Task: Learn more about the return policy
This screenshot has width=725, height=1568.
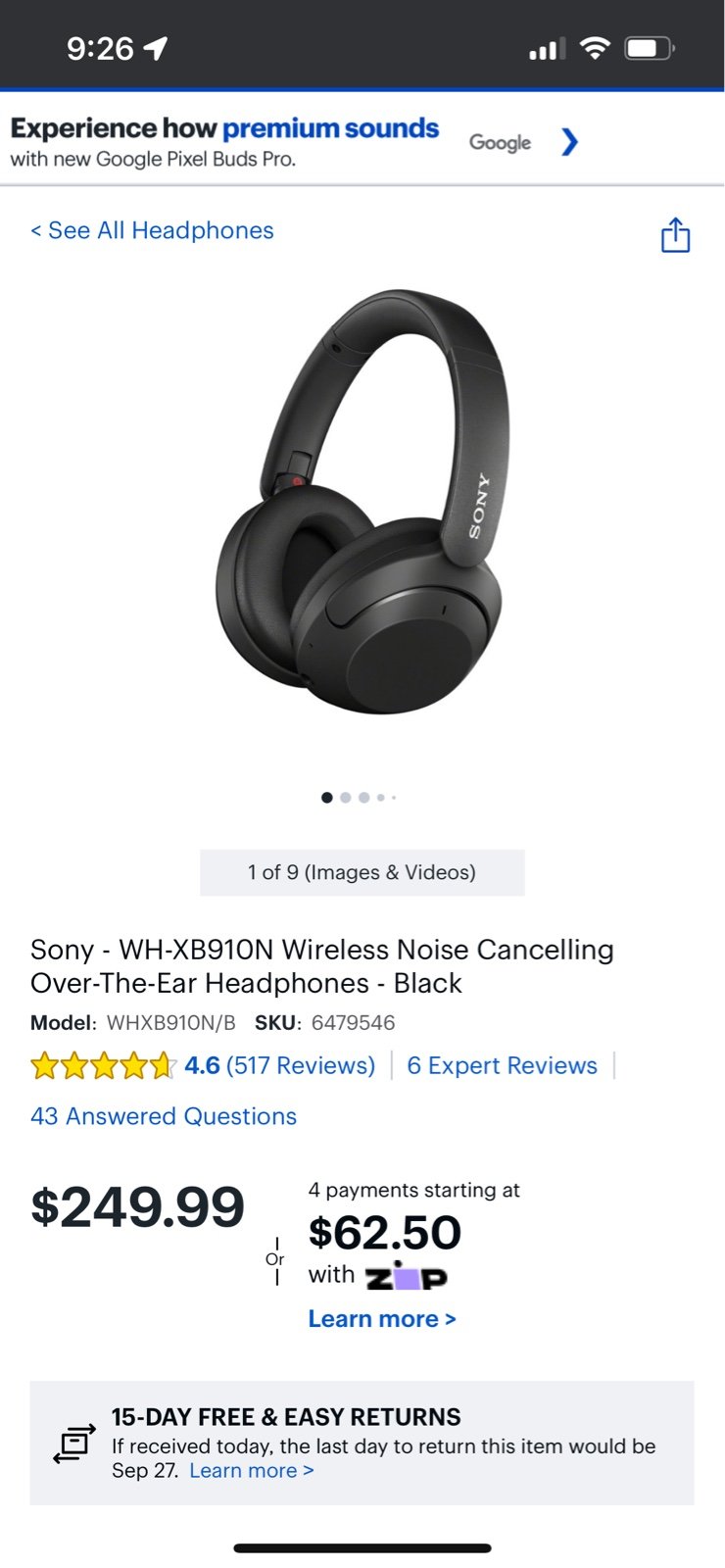Action: [252, 1470]
